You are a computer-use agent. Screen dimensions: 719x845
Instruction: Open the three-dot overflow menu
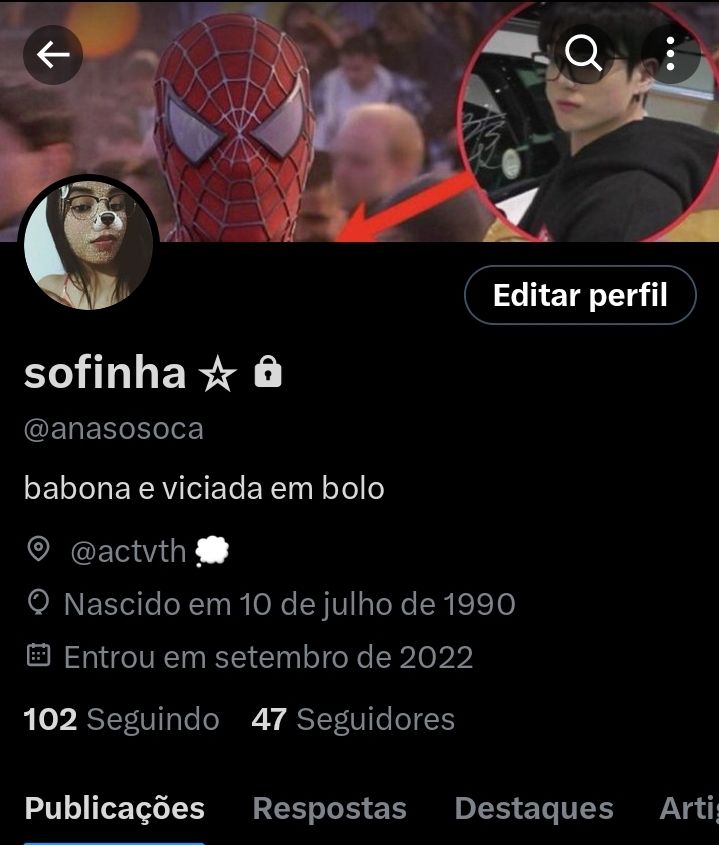[x=671, y=52]
